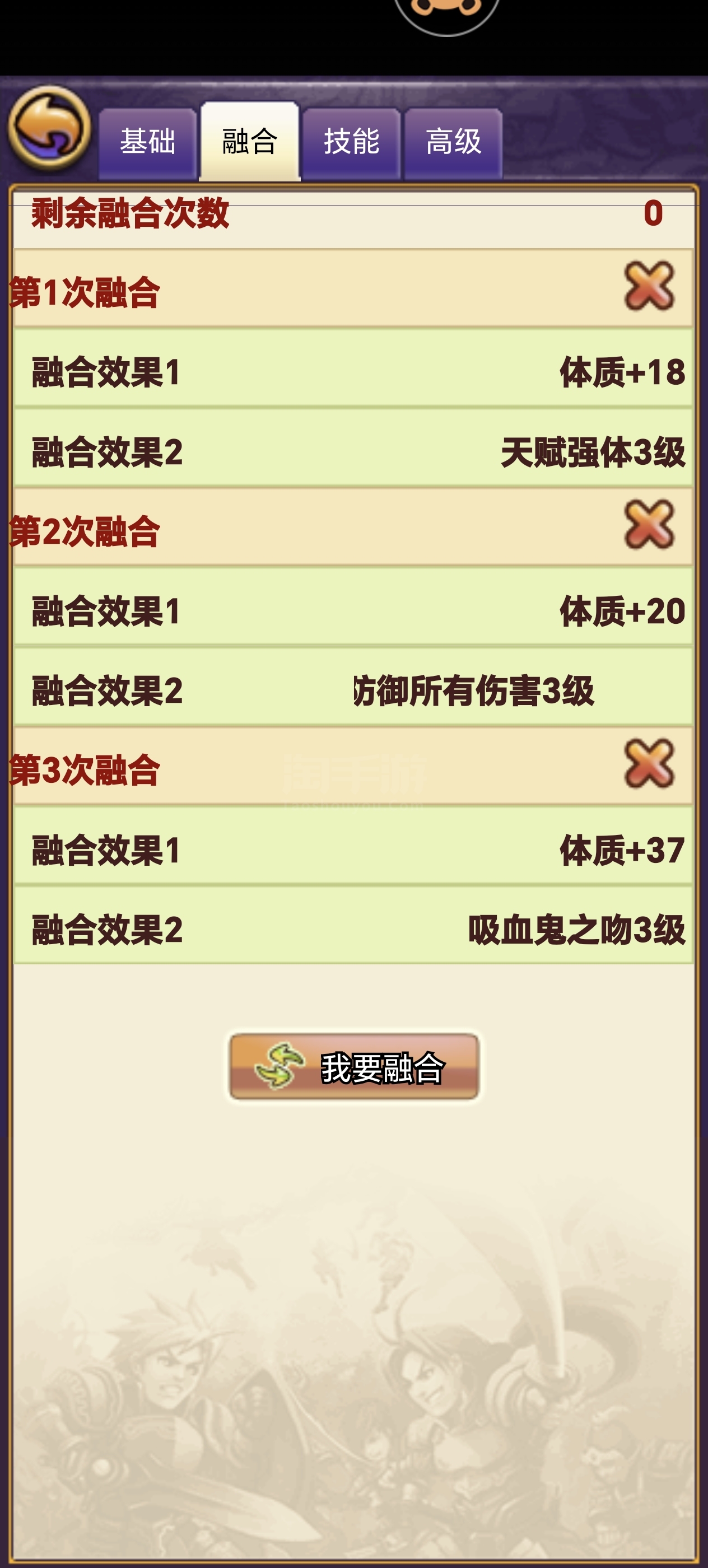Remove the 第1次融合 with its X

click(649, 286)
